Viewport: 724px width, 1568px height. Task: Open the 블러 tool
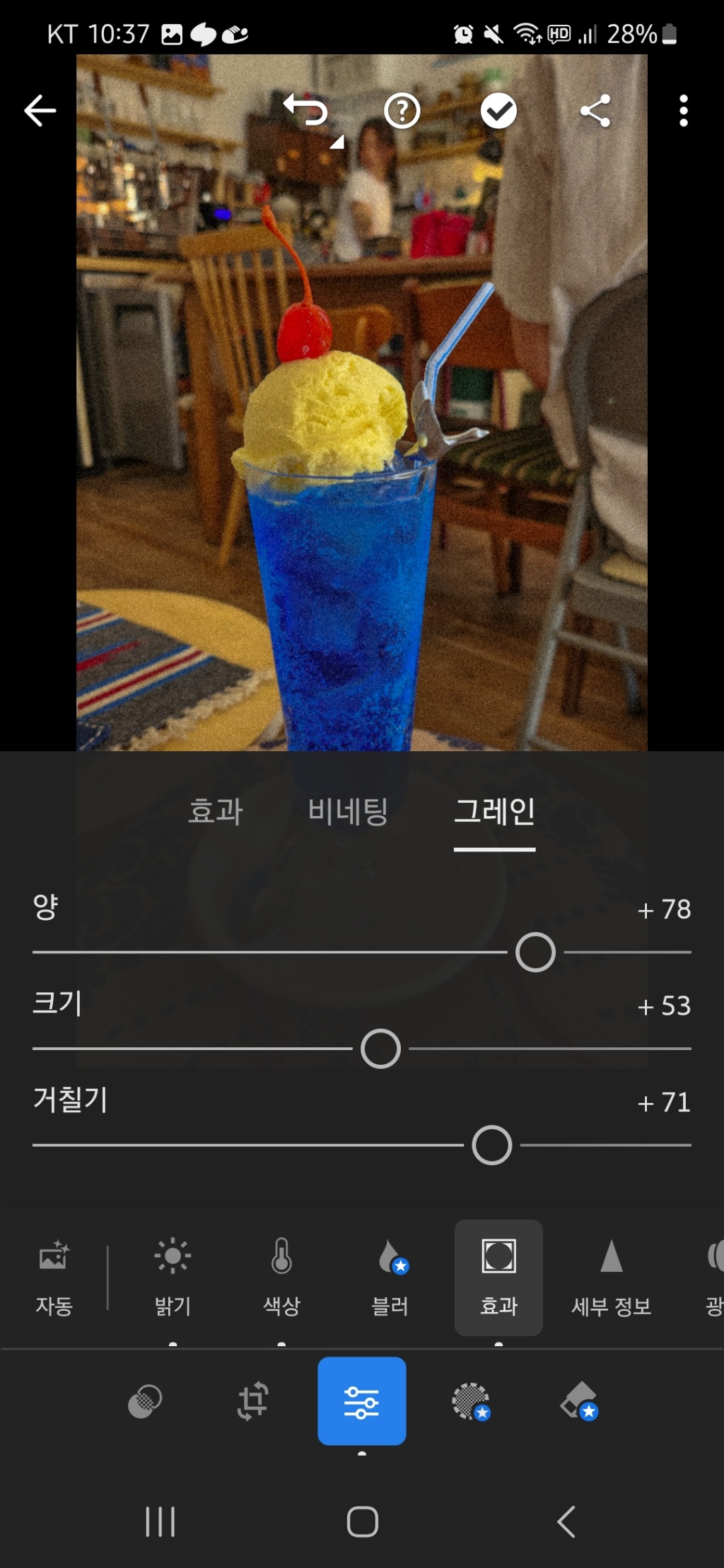click(x=390, y=1276)
